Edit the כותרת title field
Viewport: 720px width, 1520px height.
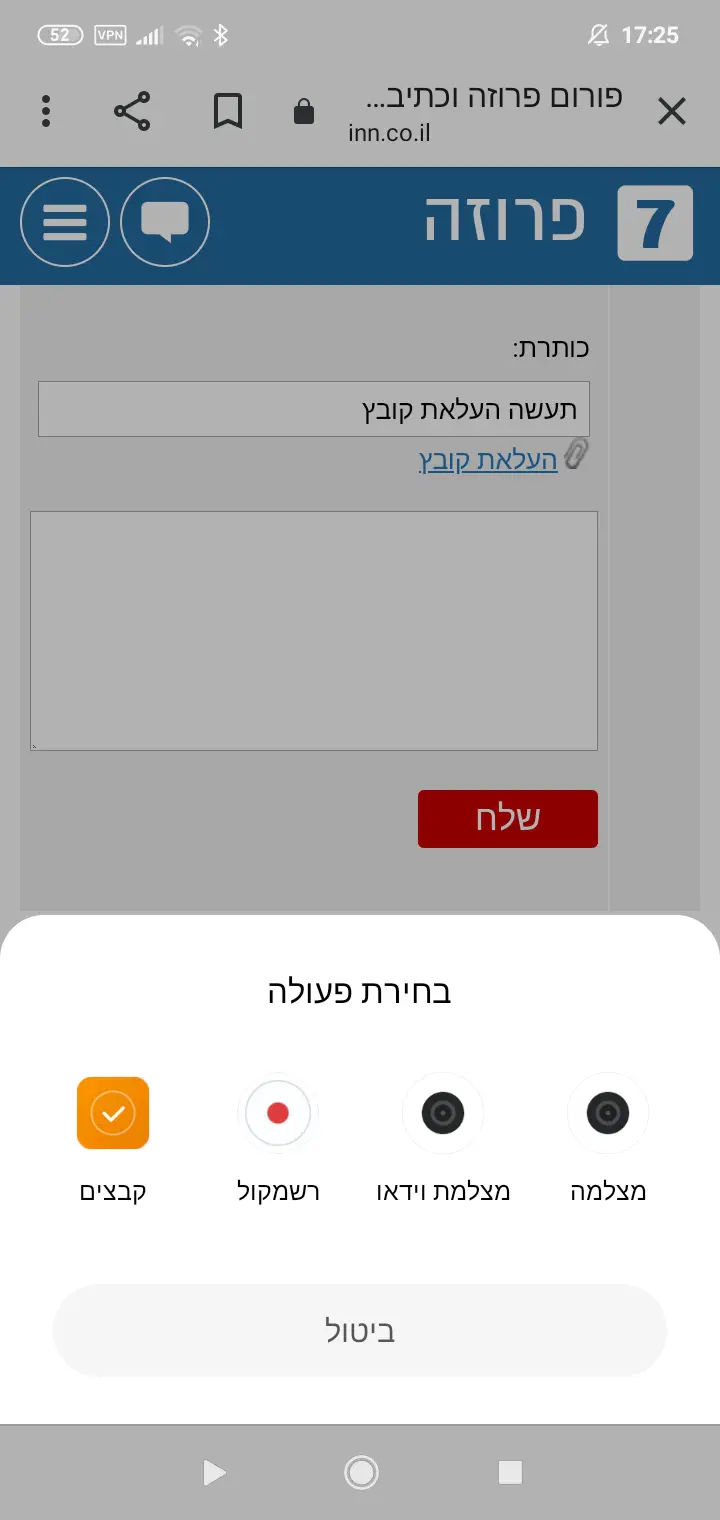point(314,409)
